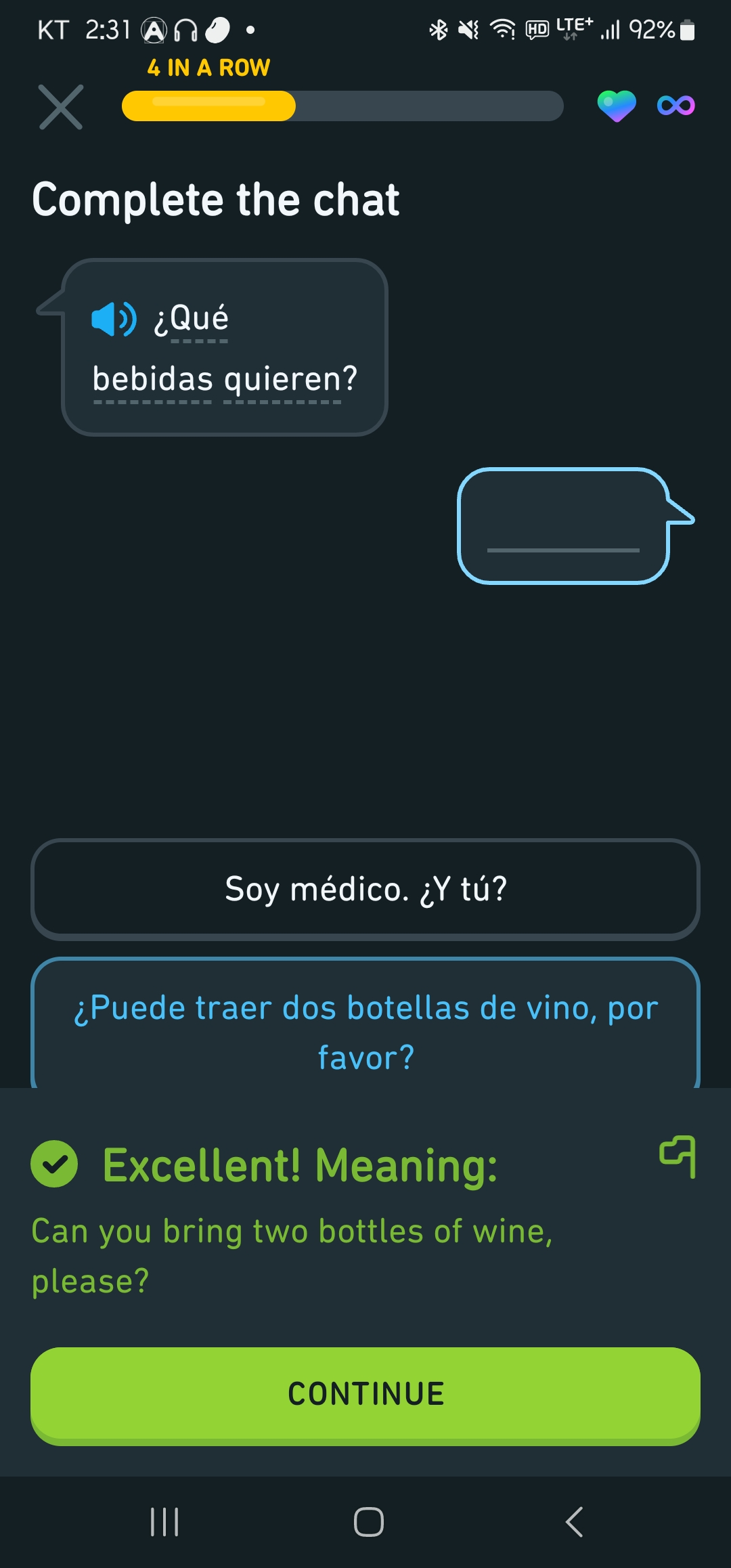
Task: Open the hearts indicator
Action: (x=617, y=106)
